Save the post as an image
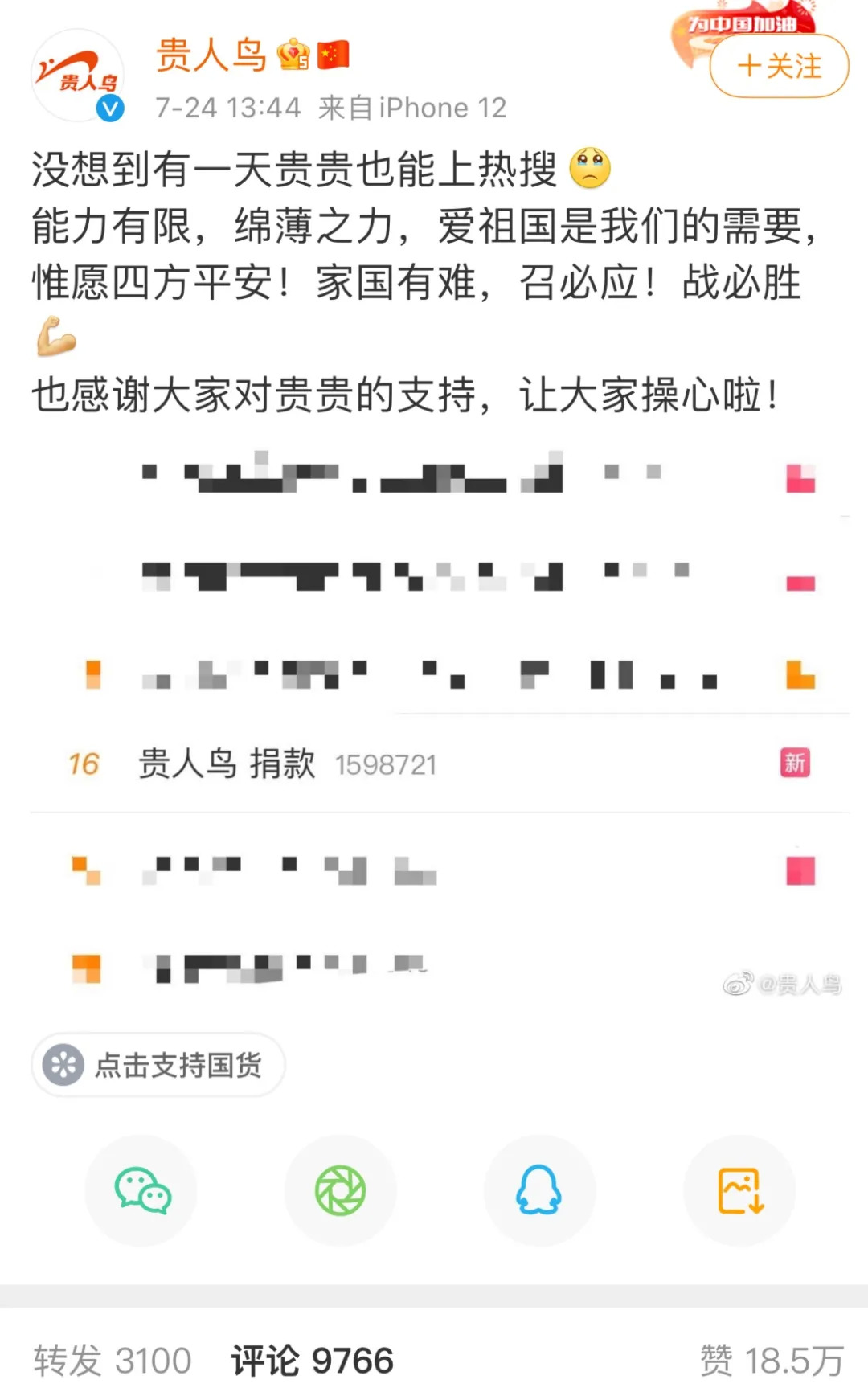 point(739,1190)
